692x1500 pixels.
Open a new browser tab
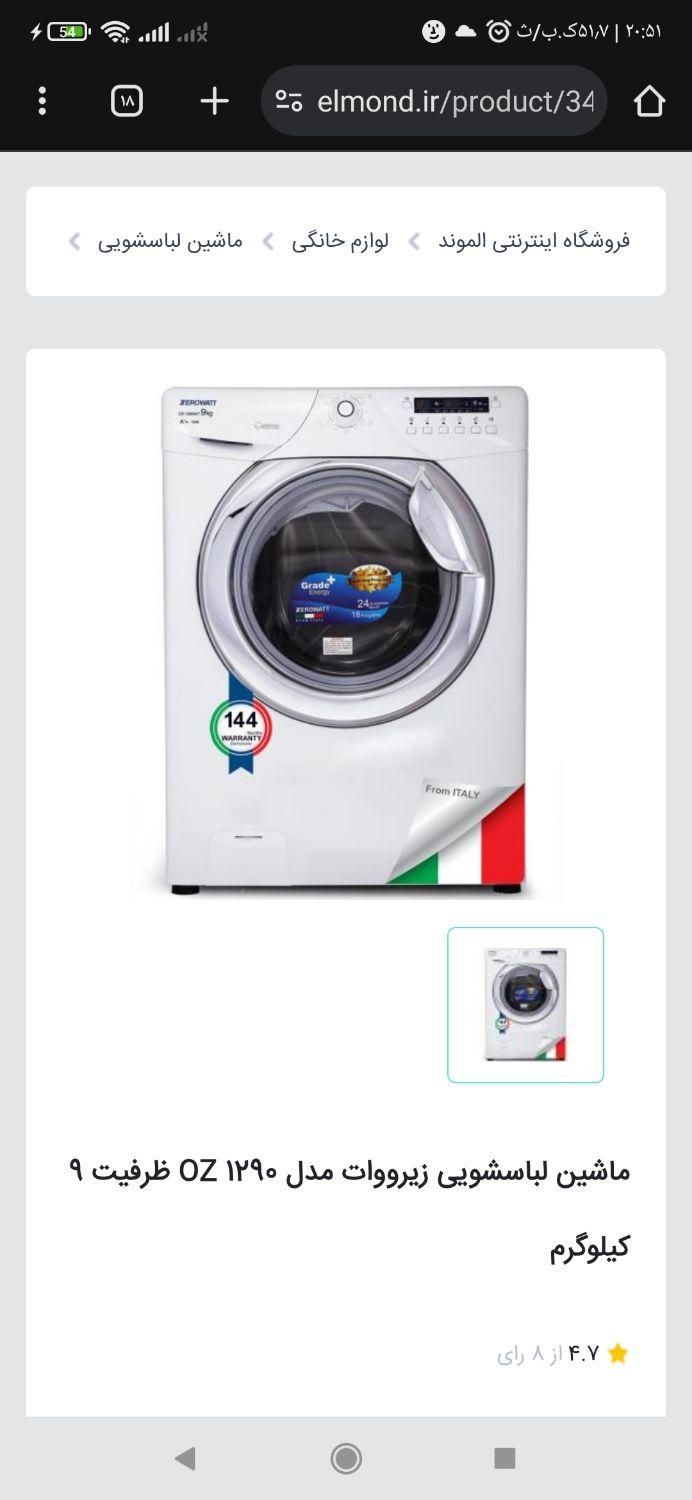pos(214,101)
